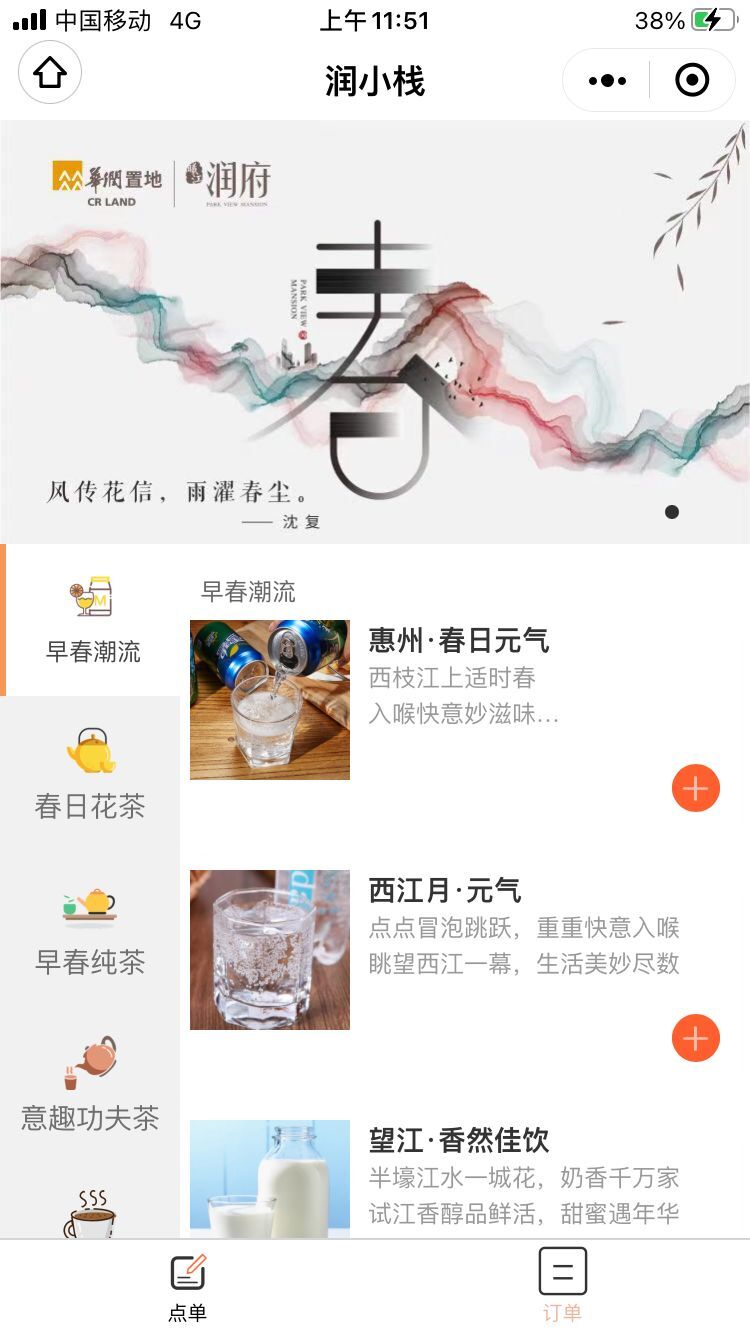Go to the mini program home
This screenshot has width=750, height=1334.
click(x=50, y=73)
